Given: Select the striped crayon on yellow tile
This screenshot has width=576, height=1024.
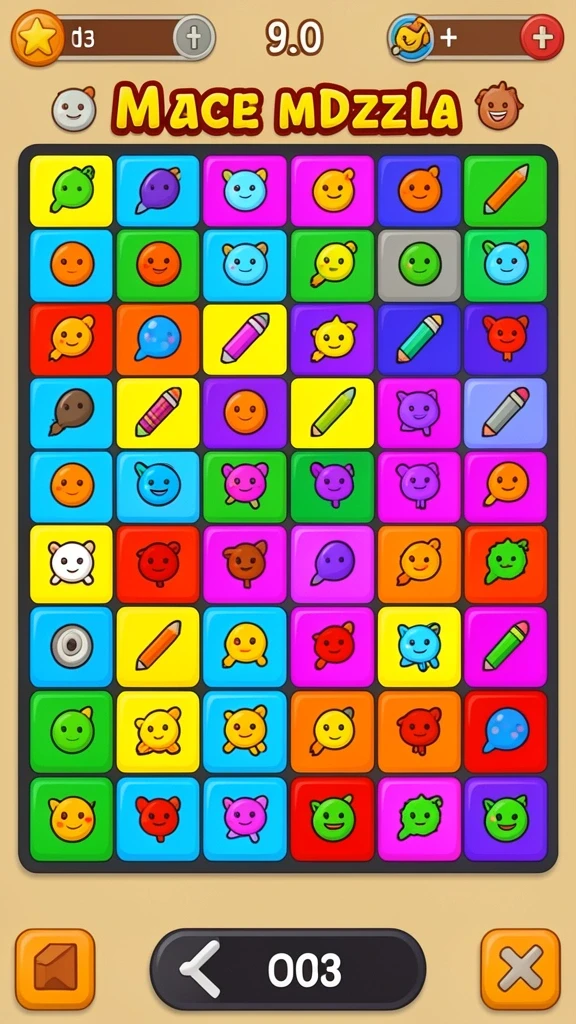Looking at the screenshot, I should (158, 412).
